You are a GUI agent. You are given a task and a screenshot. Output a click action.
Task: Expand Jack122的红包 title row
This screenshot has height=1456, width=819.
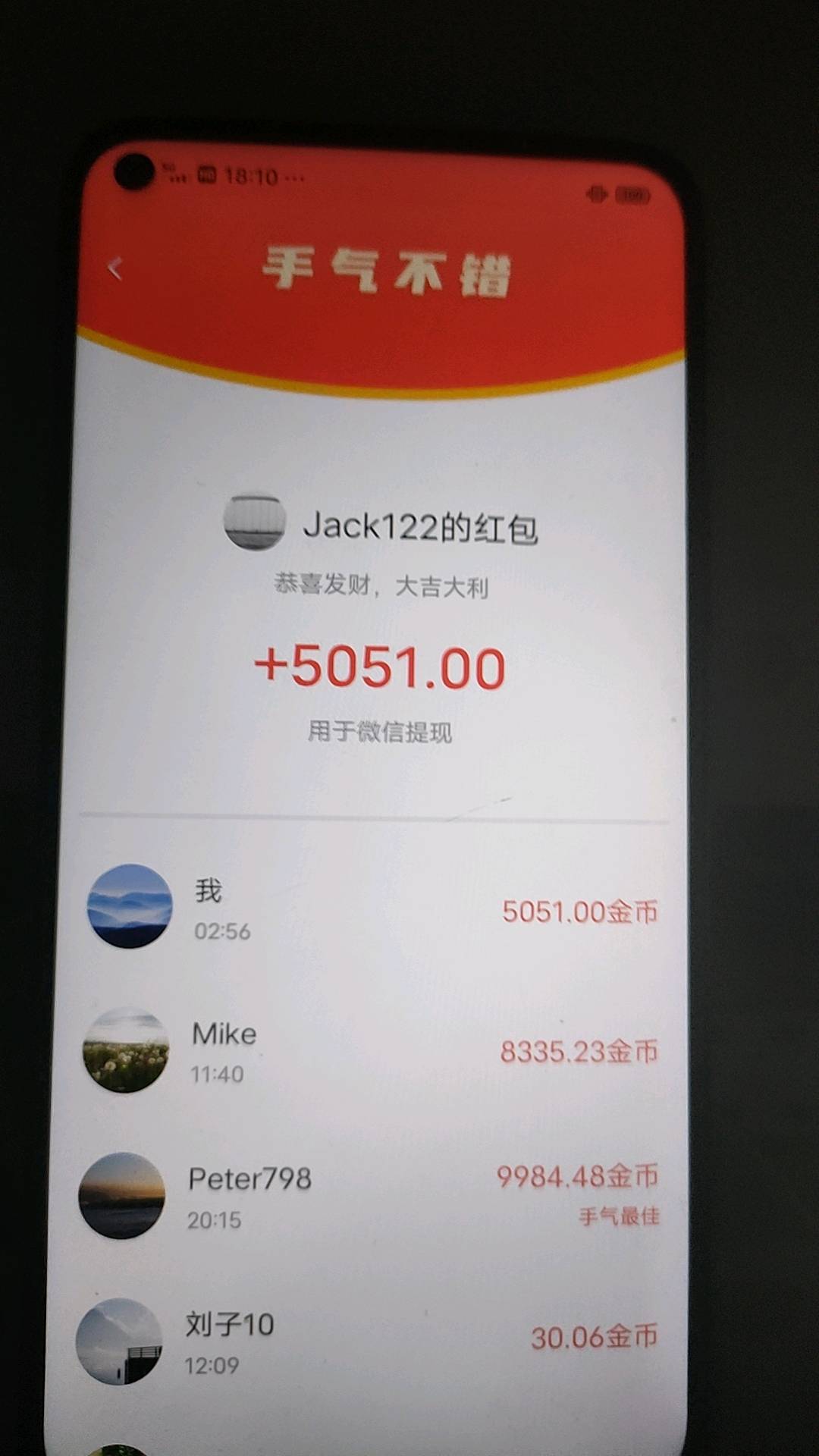(x=421, y=527)
